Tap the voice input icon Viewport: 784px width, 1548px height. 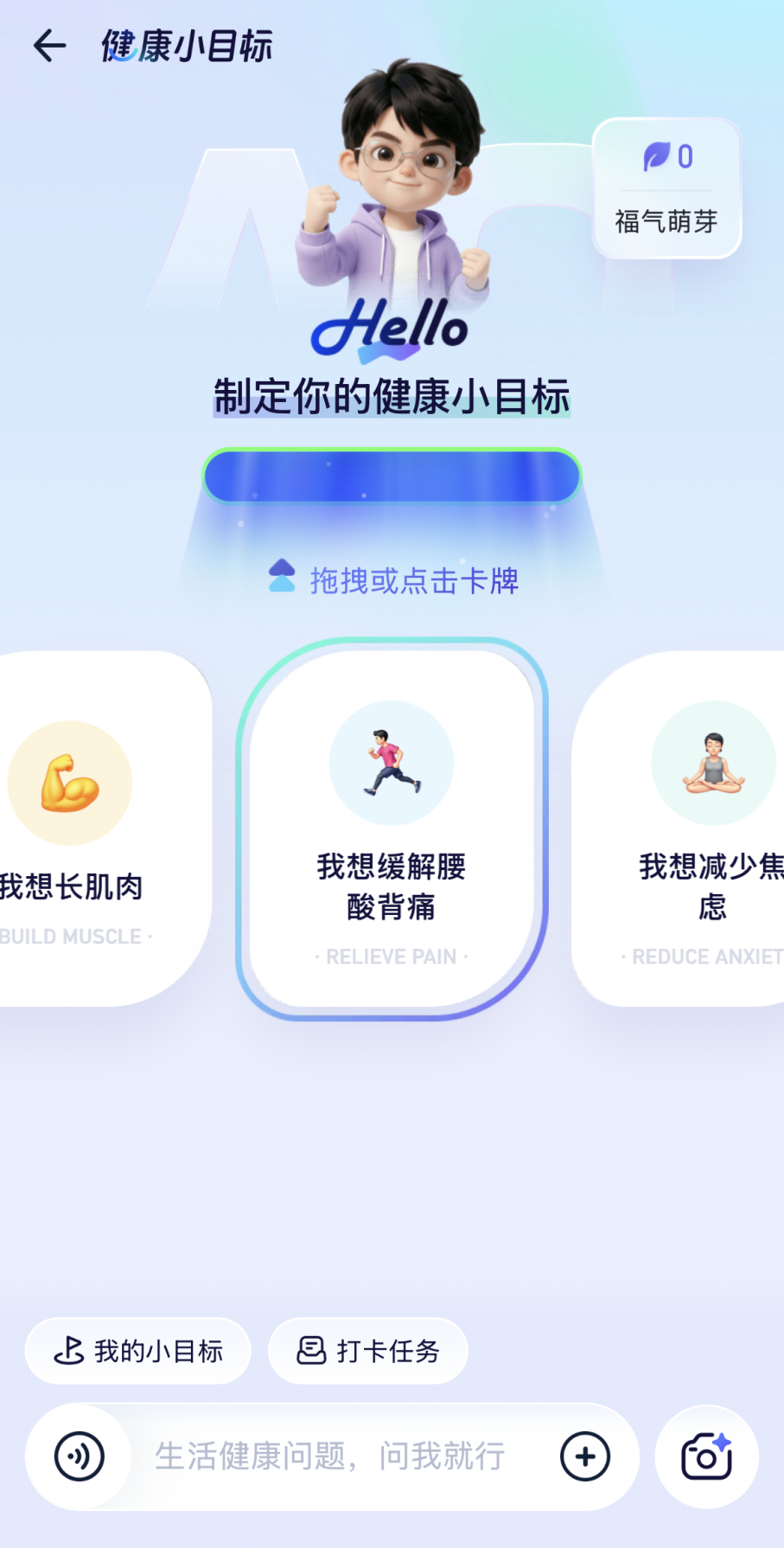point(80,1456)
